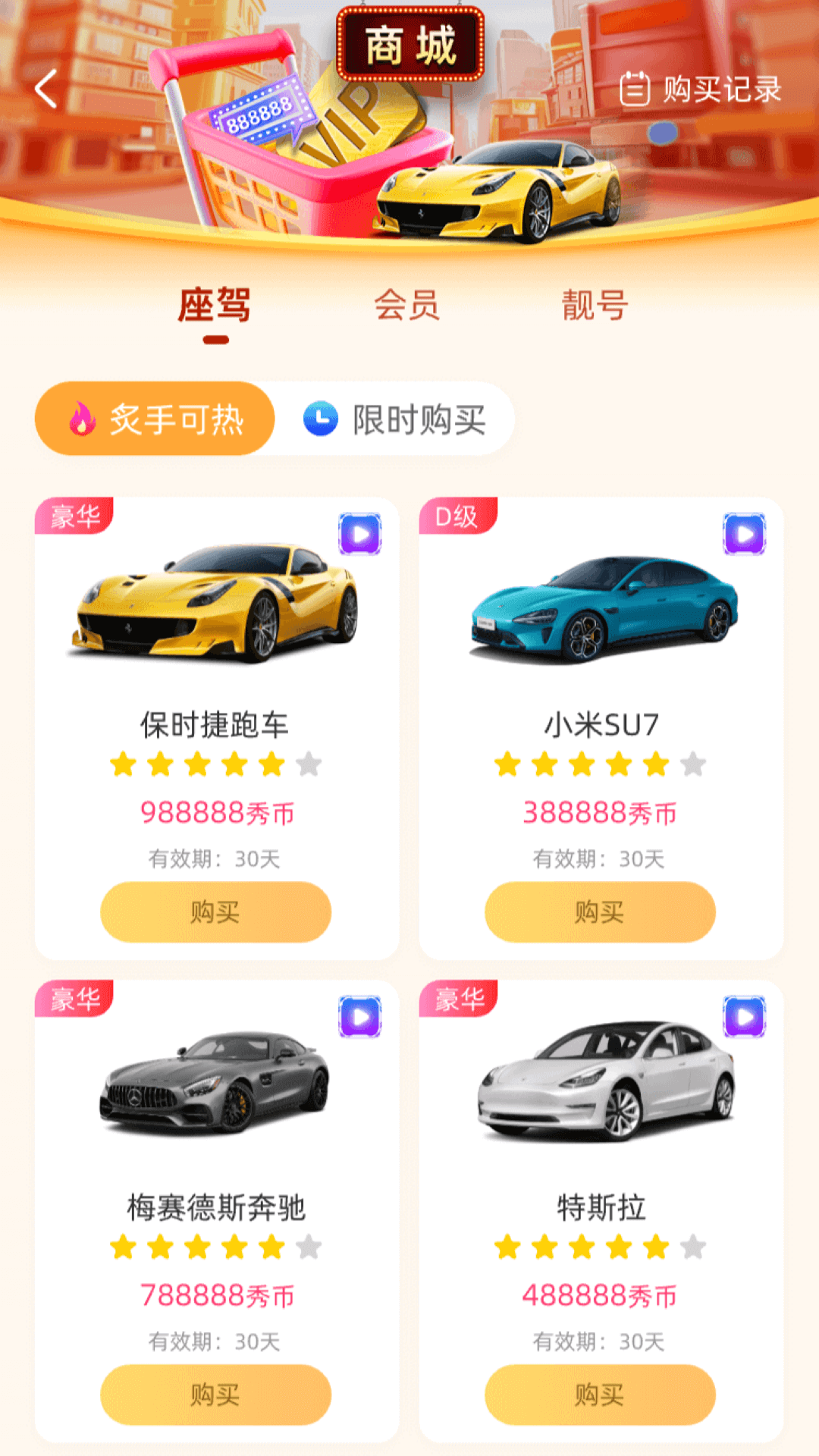Go back using the top-left arrow
The width and height of the screenshot is (819, 1456).
[47, 89]
